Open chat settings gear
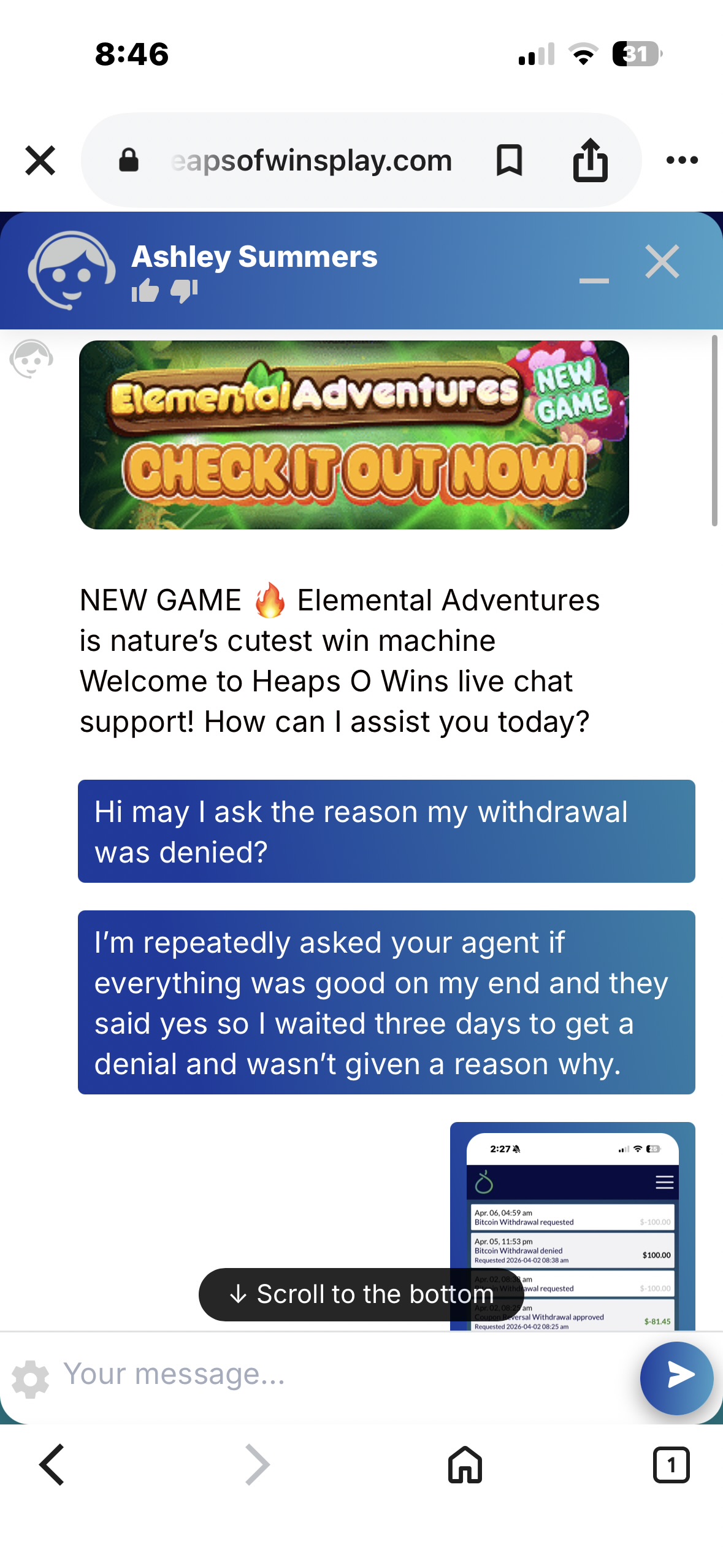 click(x=30, y=1378)
